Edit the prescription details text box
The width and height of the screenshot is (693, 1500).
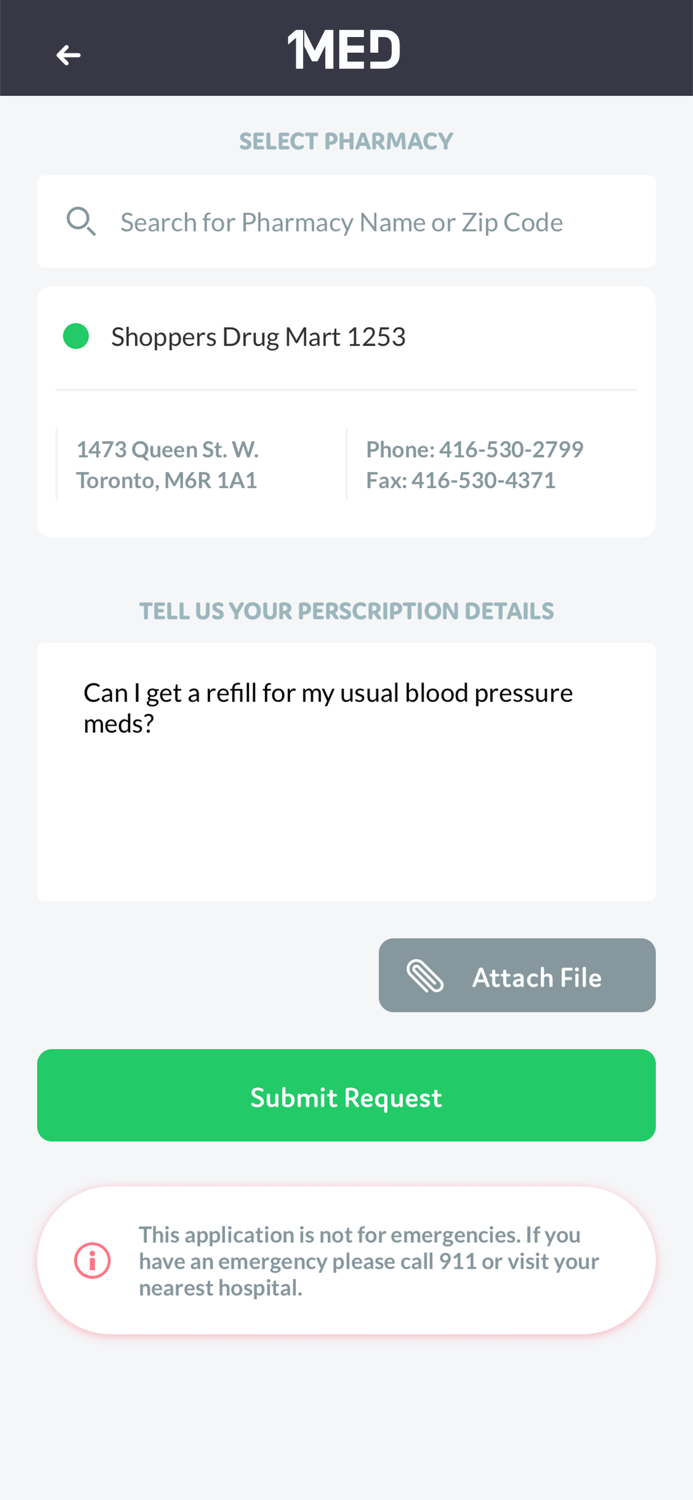345,771
